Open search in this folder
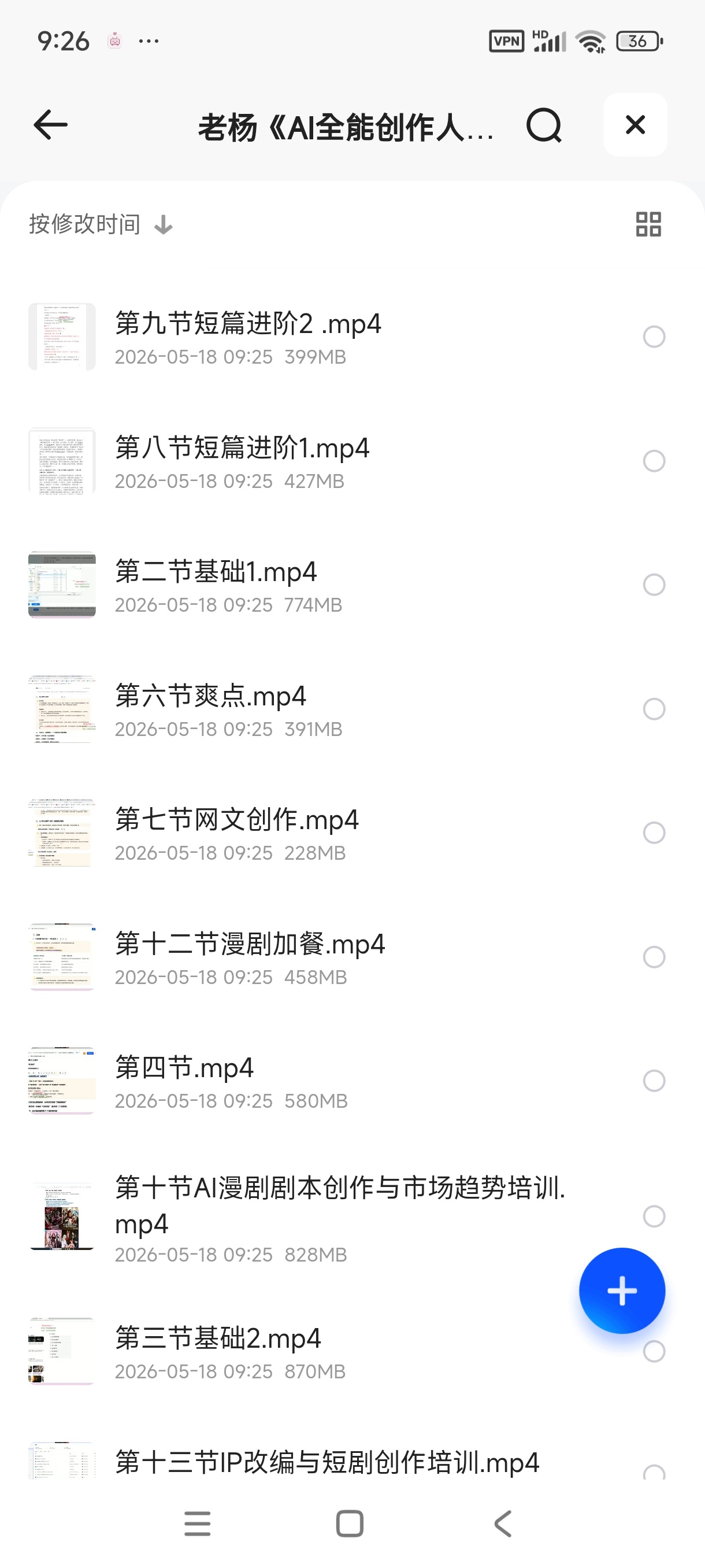 [544, 125]
